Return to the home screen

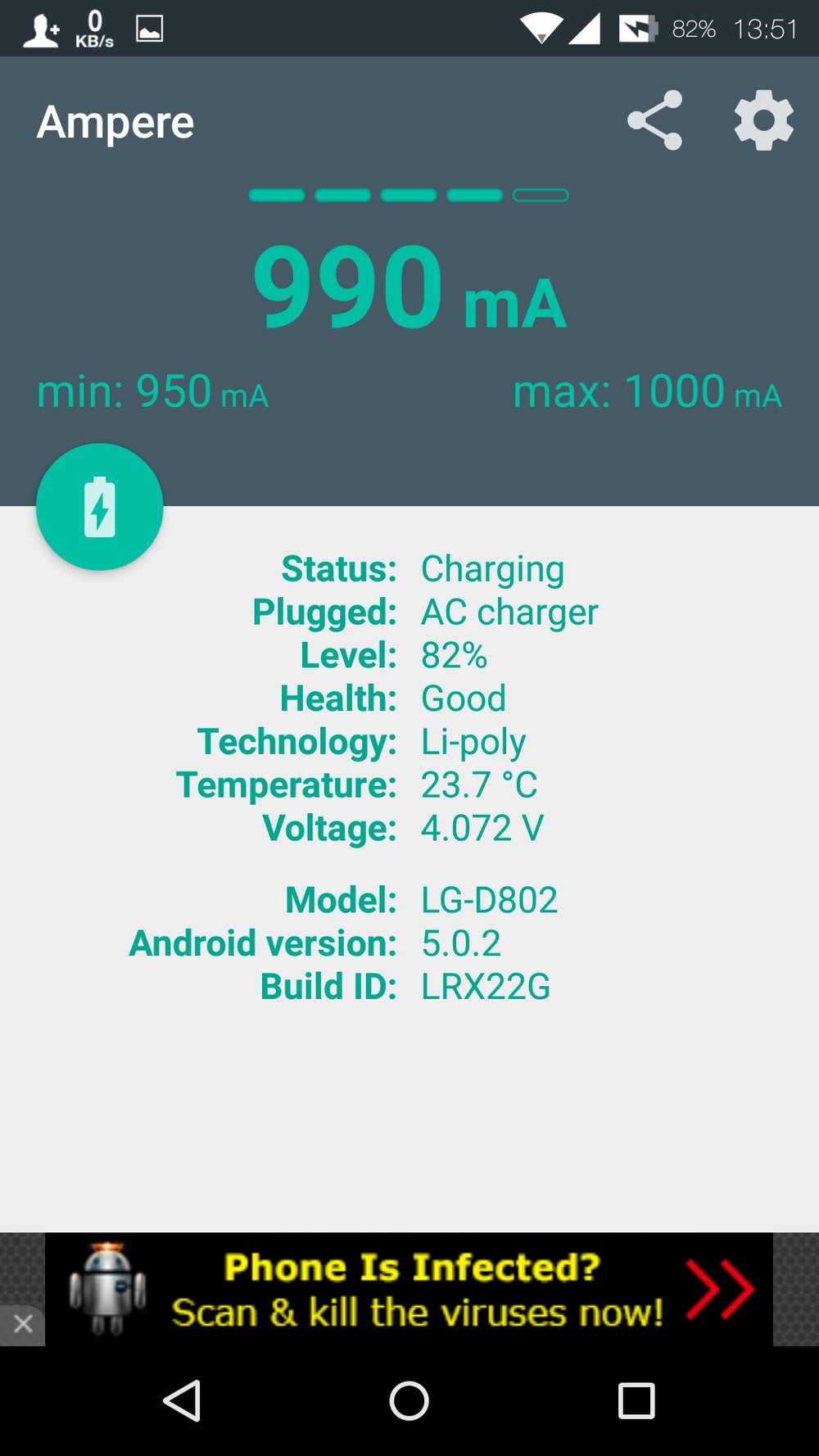tap(409, 1400)
